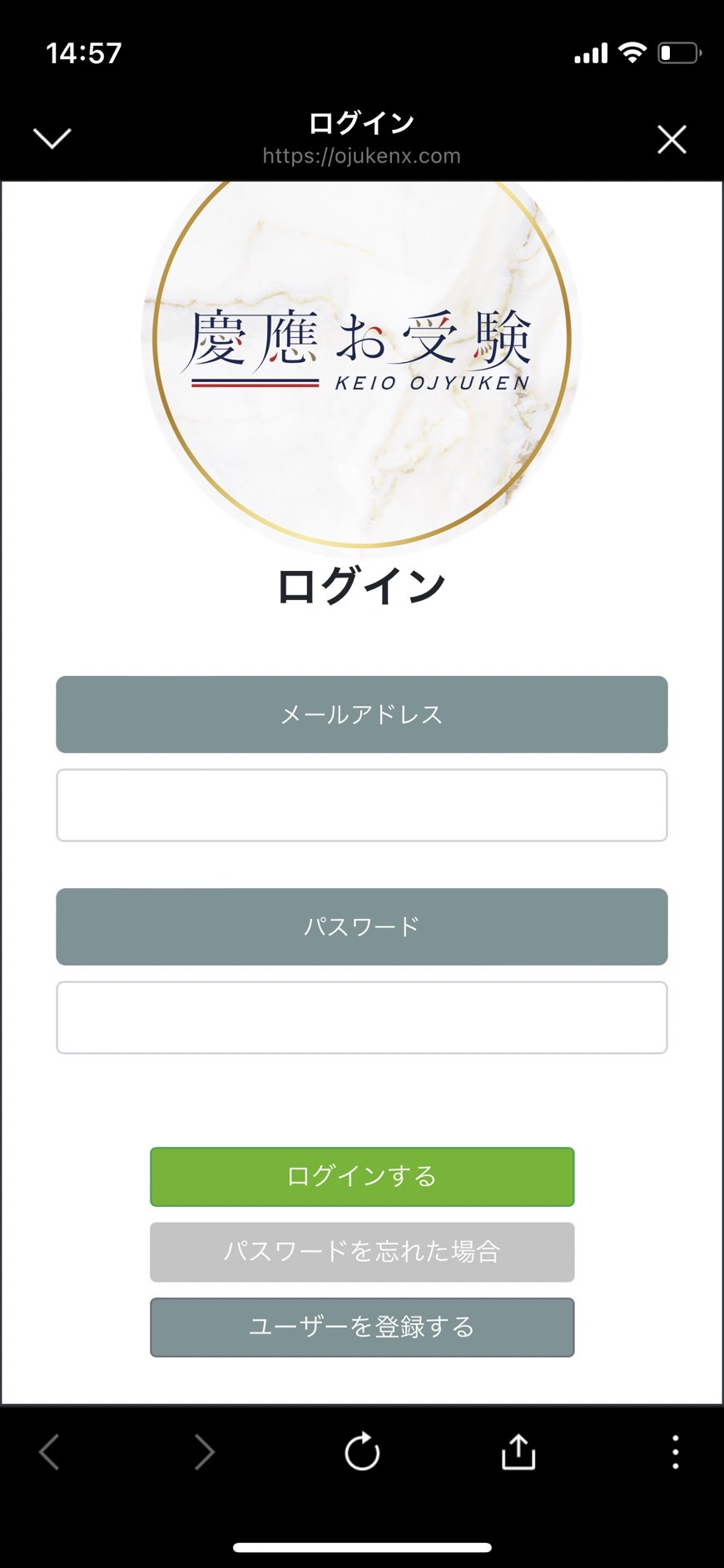
Task: Select ユーザーを登録する to sign up
Action: click(x=362, y=1327)
